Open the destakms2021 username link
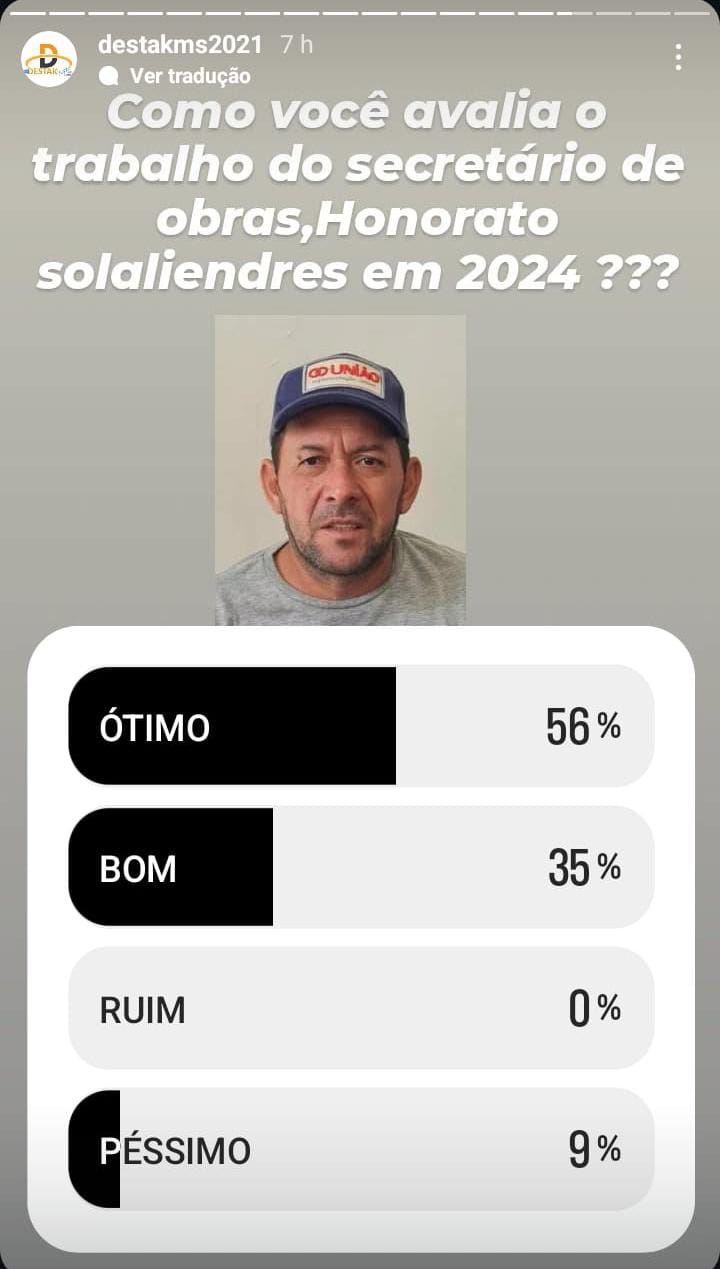 point(181,45)
